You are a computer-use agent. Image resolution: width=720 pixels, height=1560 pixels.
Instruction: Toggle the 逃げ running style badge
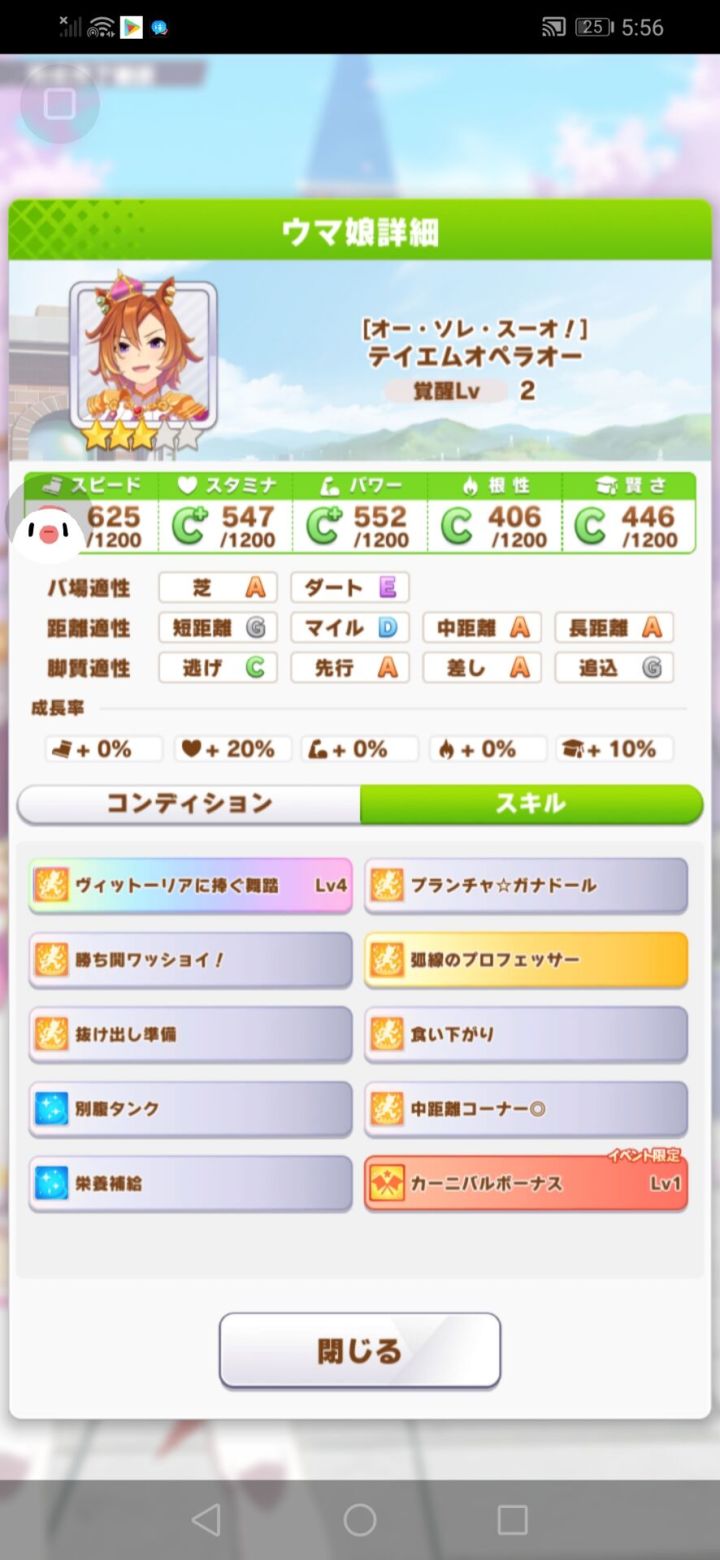pos(216,667)
